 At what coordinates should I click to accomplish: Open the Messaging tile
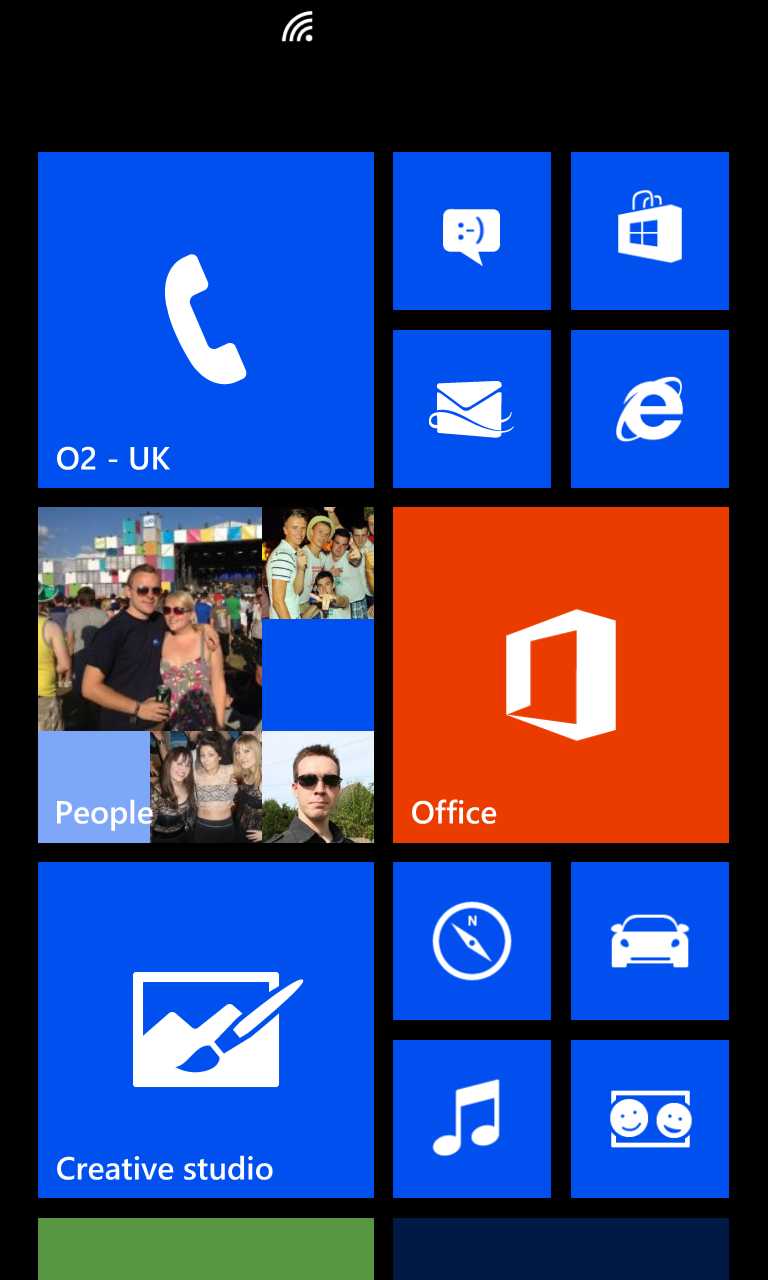[x=471, y=230]
